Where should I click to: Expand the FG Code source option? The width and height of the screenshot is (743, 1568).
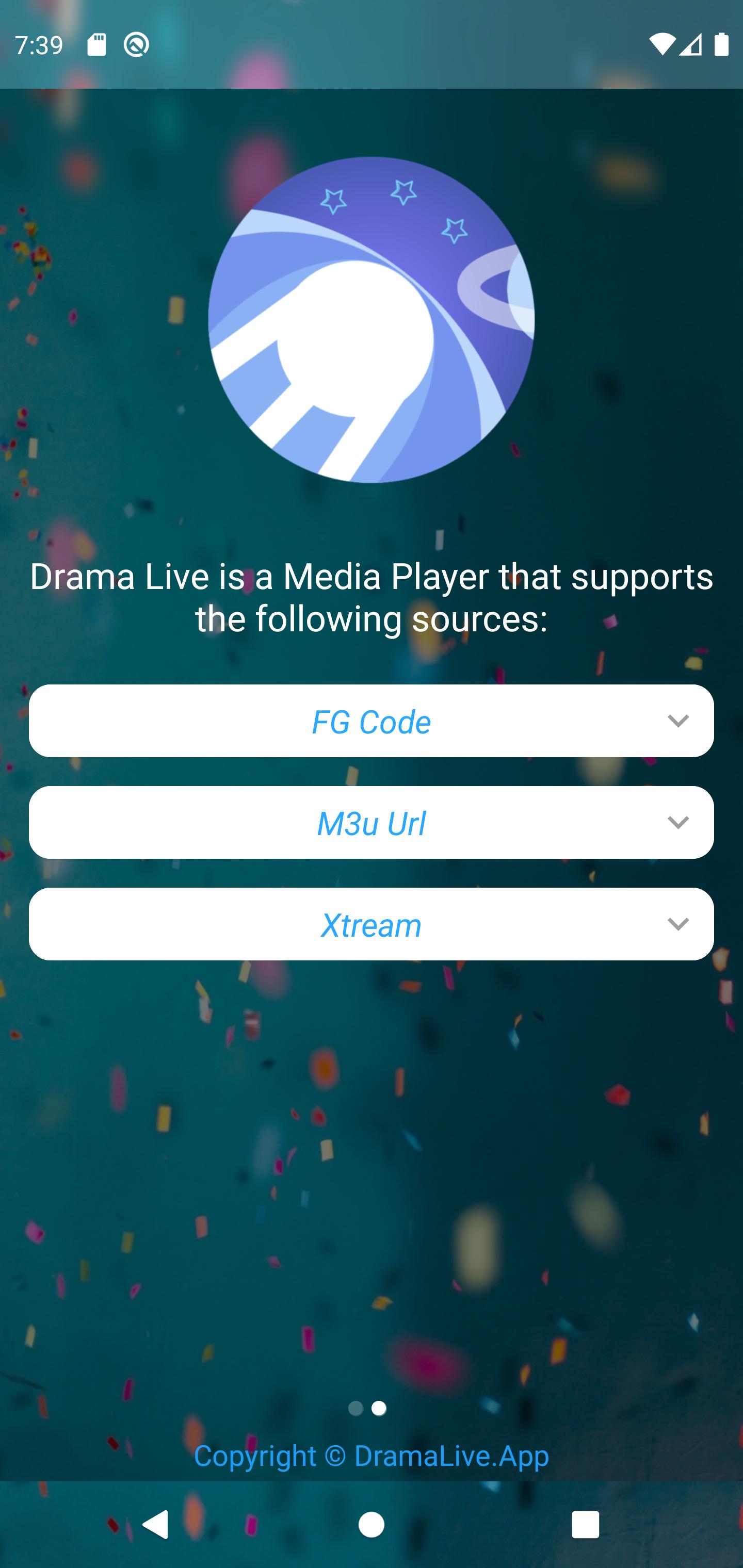pyautogui.click(x=371, y=721)
